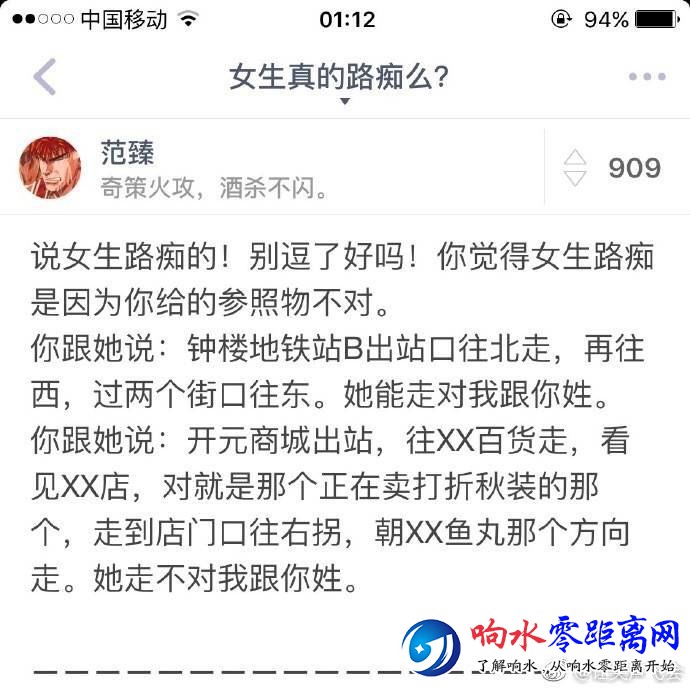The image size is (690, 690).
Task: Open the three-dot overflow menu
Action: [x=647, y=77]
